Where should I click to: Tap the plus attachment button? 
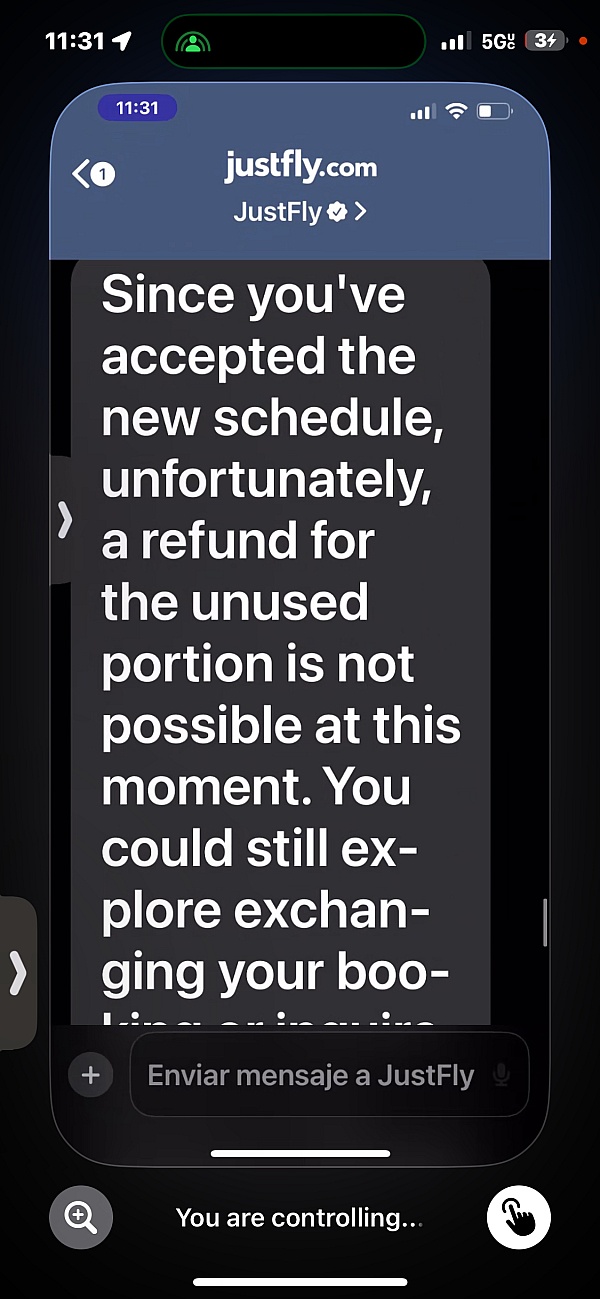click(x=90, y=1075)
